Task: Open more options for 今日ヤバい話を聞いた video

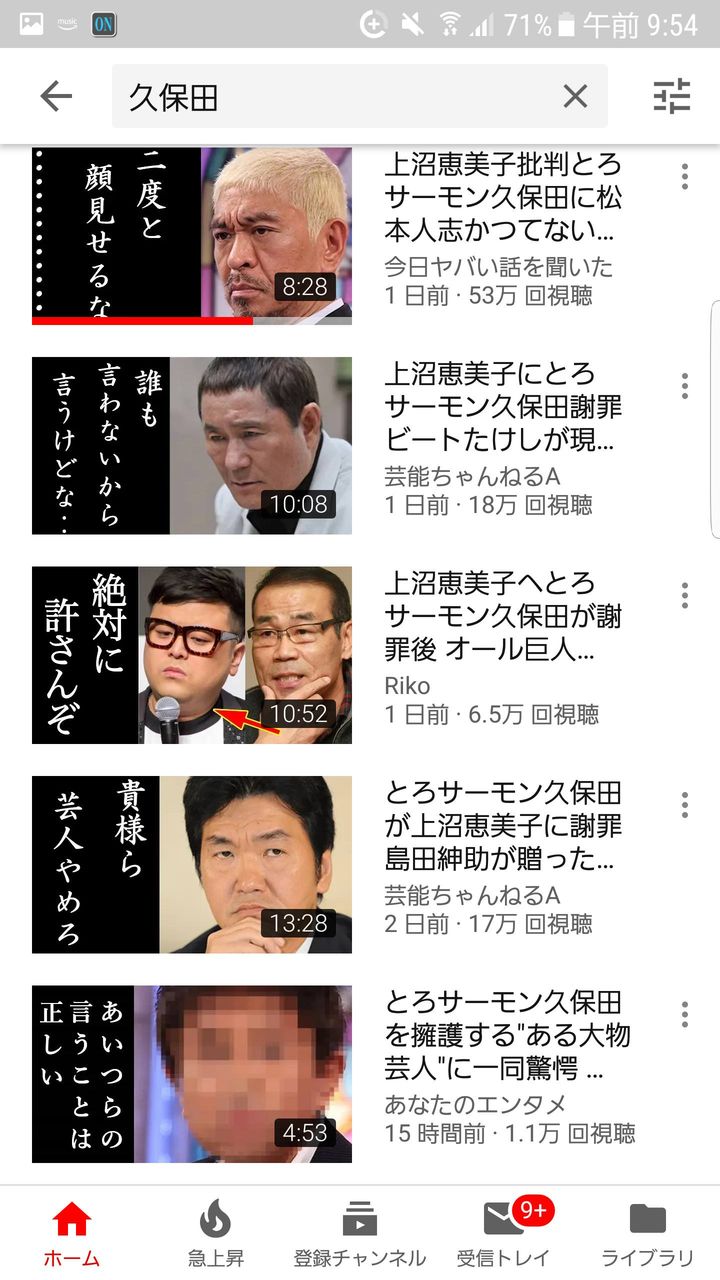Action: 685,176
